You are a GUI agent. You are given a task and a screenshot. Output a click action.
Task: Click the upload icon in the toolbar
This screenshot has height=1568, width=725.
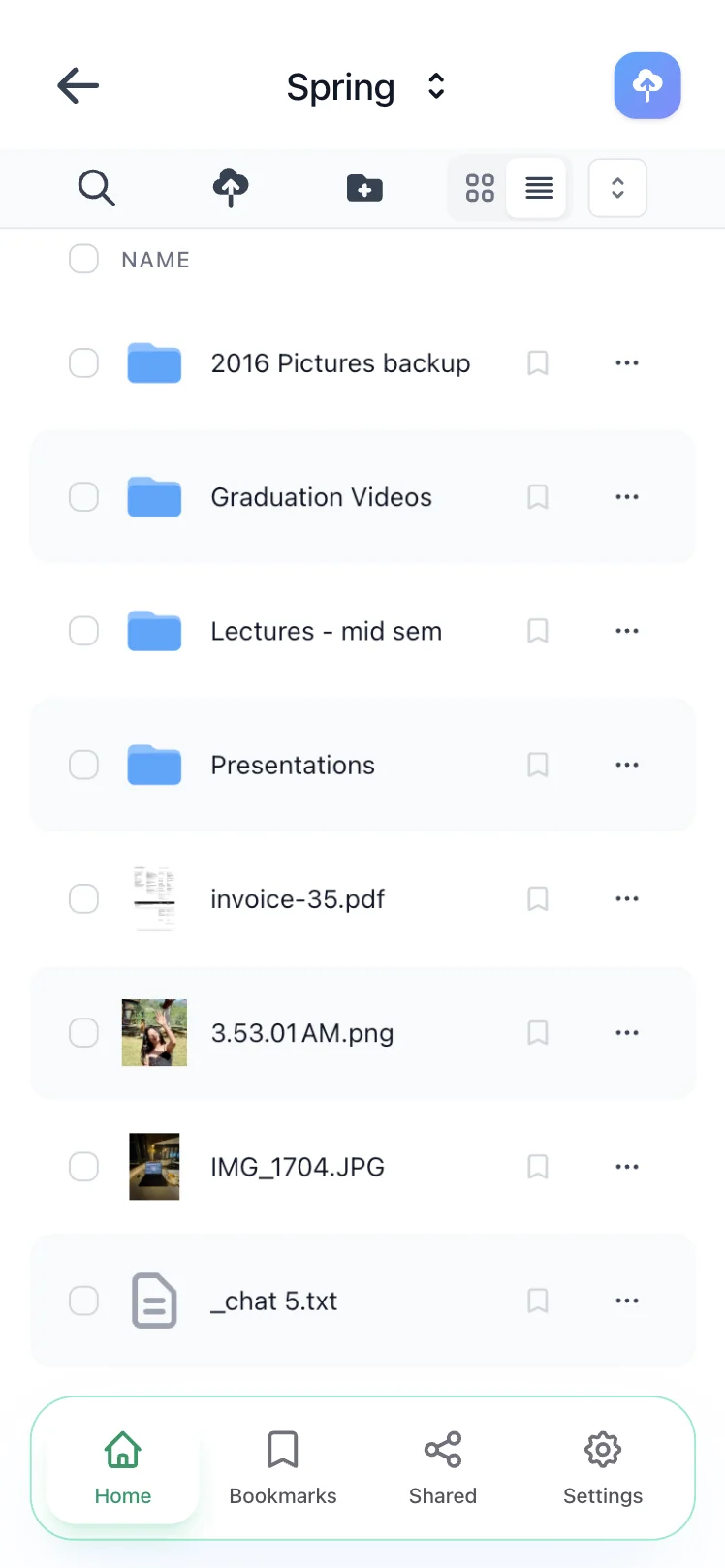(x=231, y=188)
